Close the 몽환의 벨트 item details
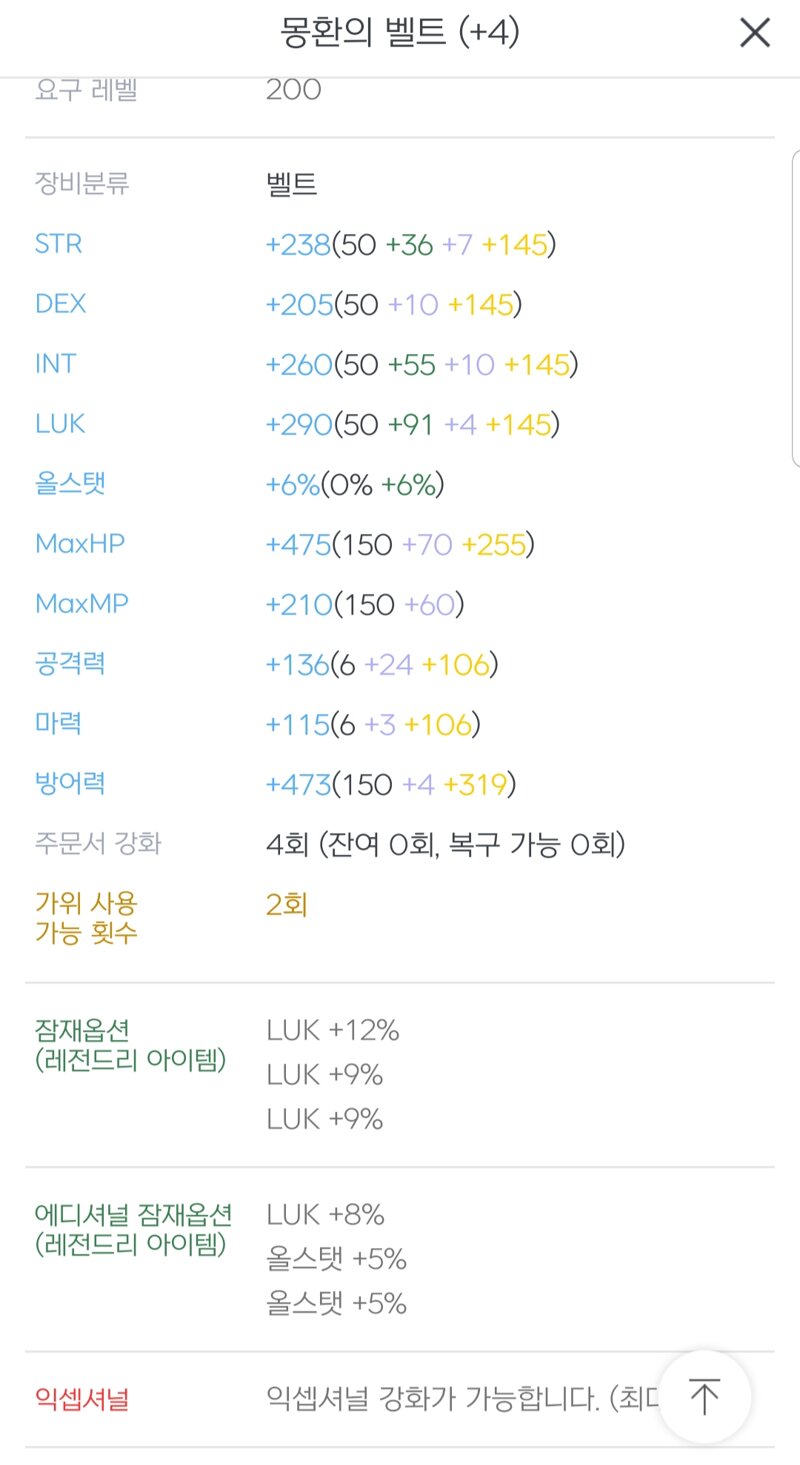This screenshot has width=800, height=1465. (755, 33)
